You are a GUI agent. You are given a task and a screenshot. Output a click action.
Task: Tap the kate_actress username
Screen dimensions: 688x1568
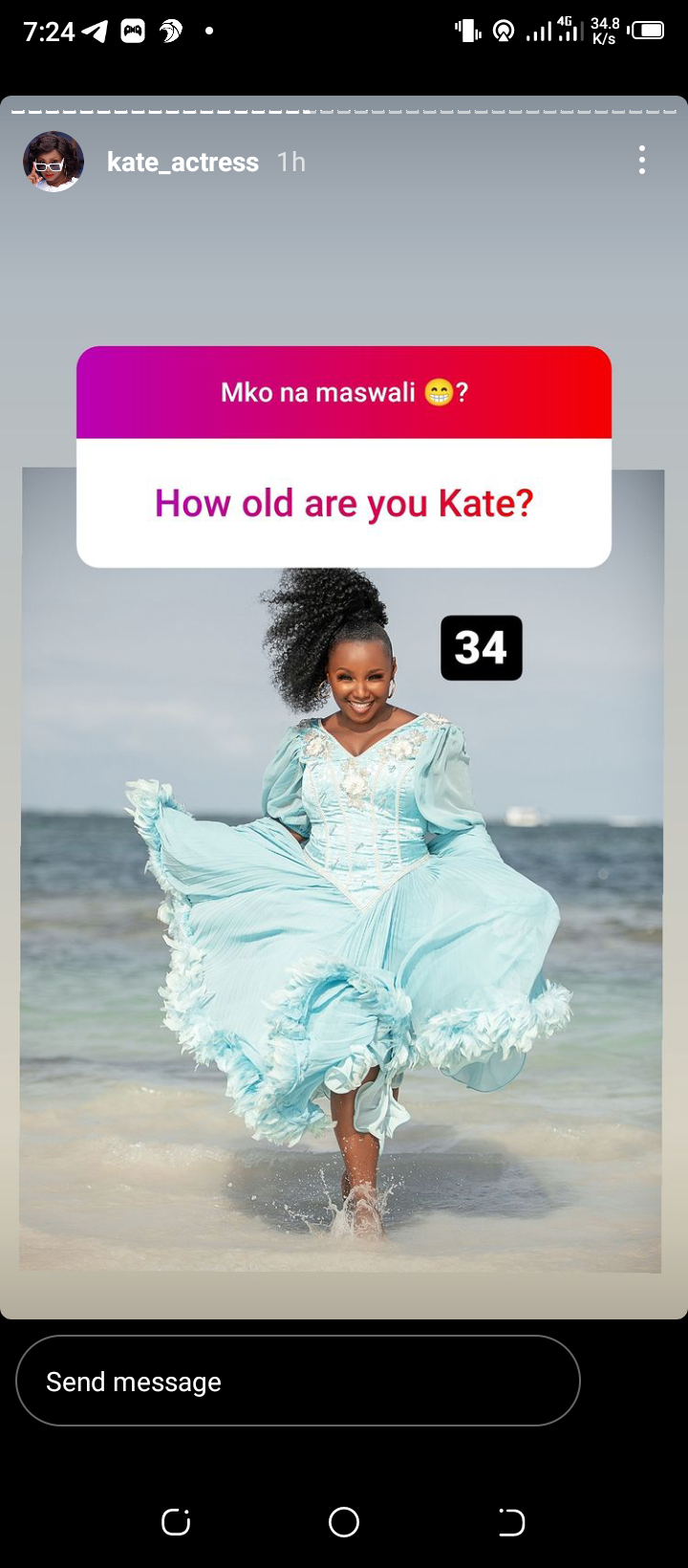pyautogui.click(x=183, y=163)
